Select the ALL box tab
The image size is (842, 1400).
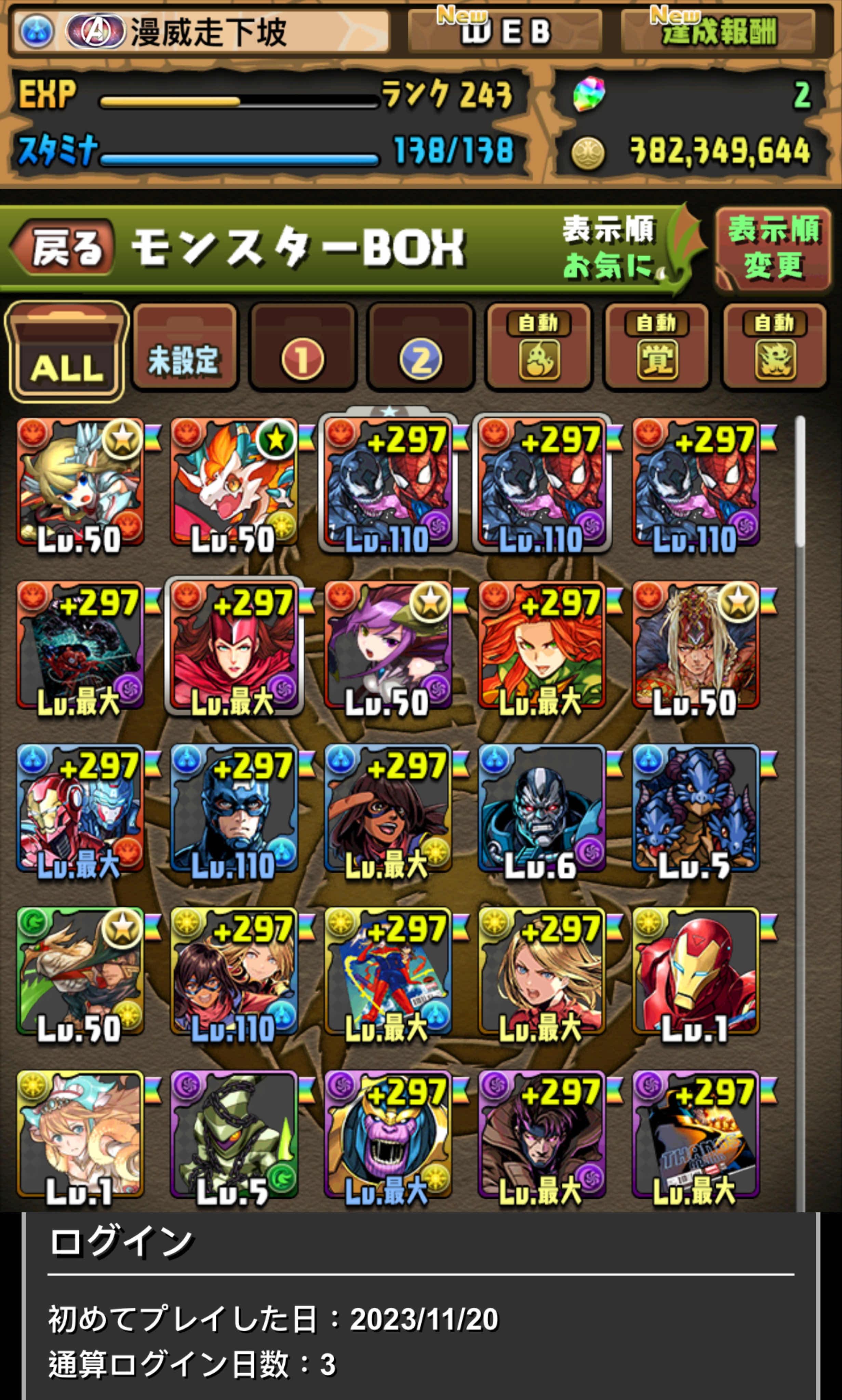click(66, 351)
